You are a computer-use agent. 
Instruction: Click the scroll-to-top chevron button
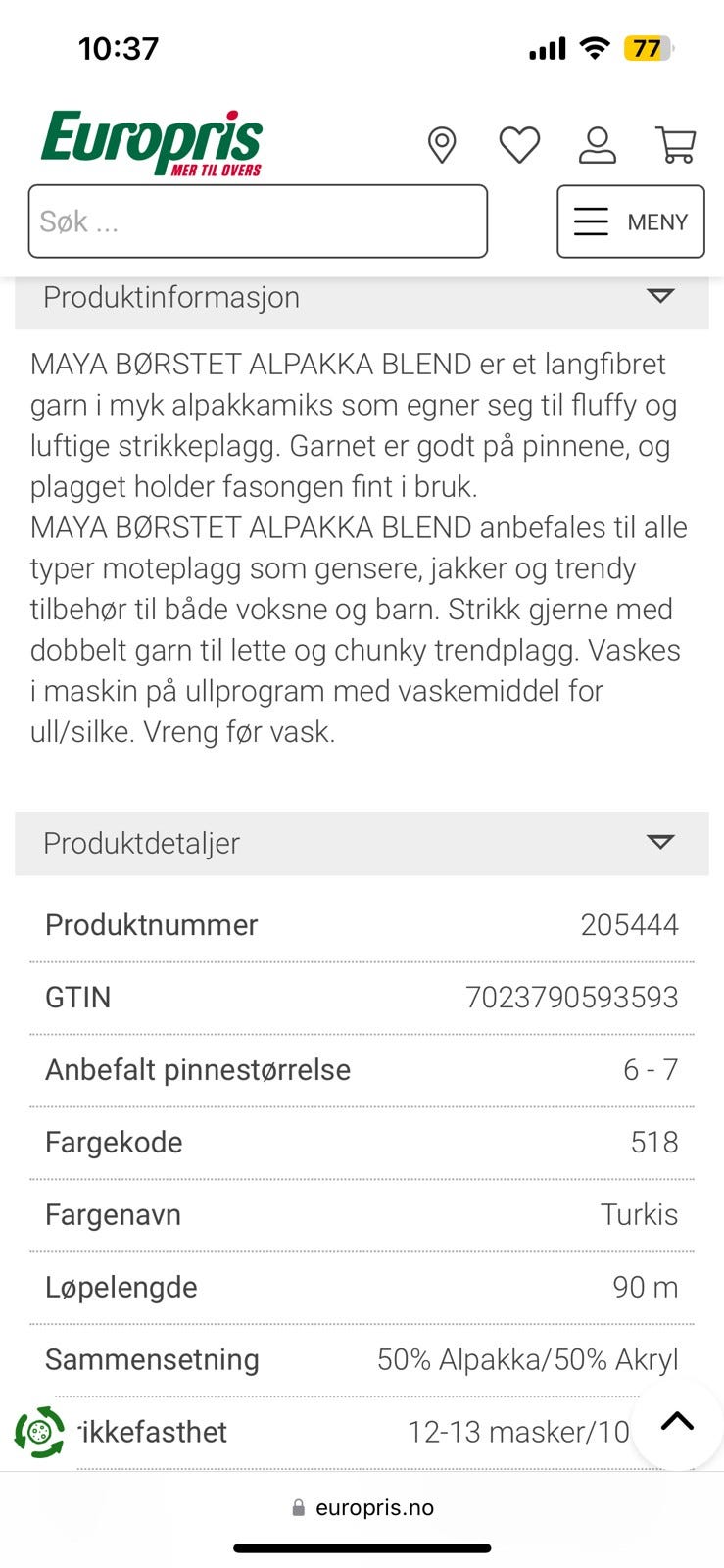pyautogui.click(x=674, y=1423)
